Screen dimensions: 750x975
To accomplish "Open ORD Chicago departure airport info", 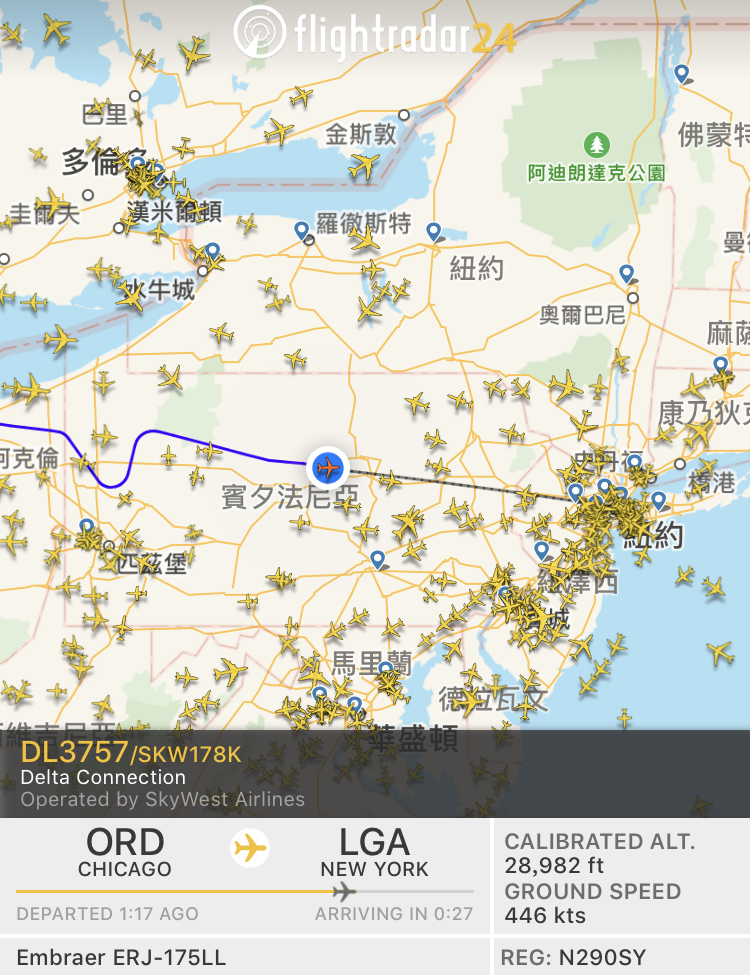I will pyautogui.click(x=125, y=853).
